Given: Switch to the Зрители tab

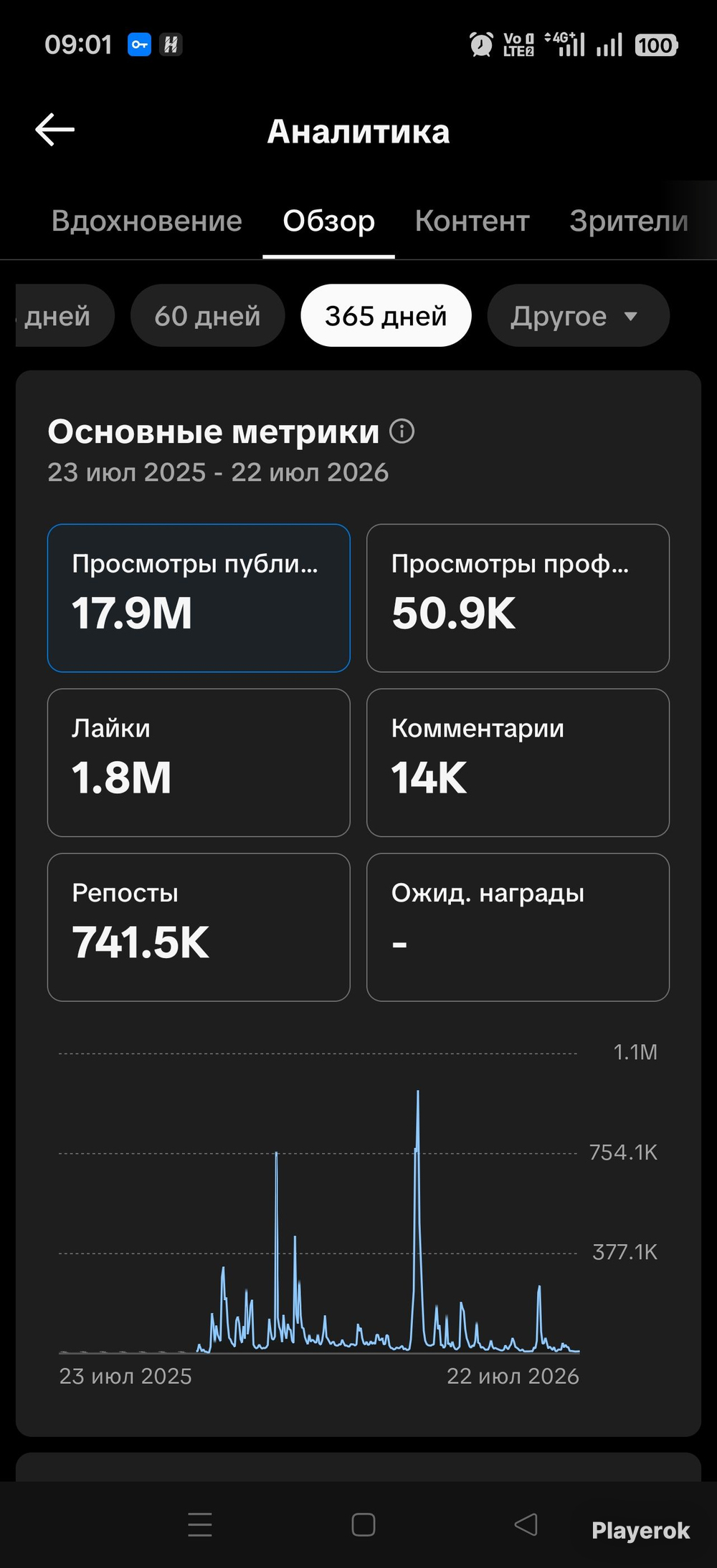Looking at the screenshot, I should (x=629, y=221).
